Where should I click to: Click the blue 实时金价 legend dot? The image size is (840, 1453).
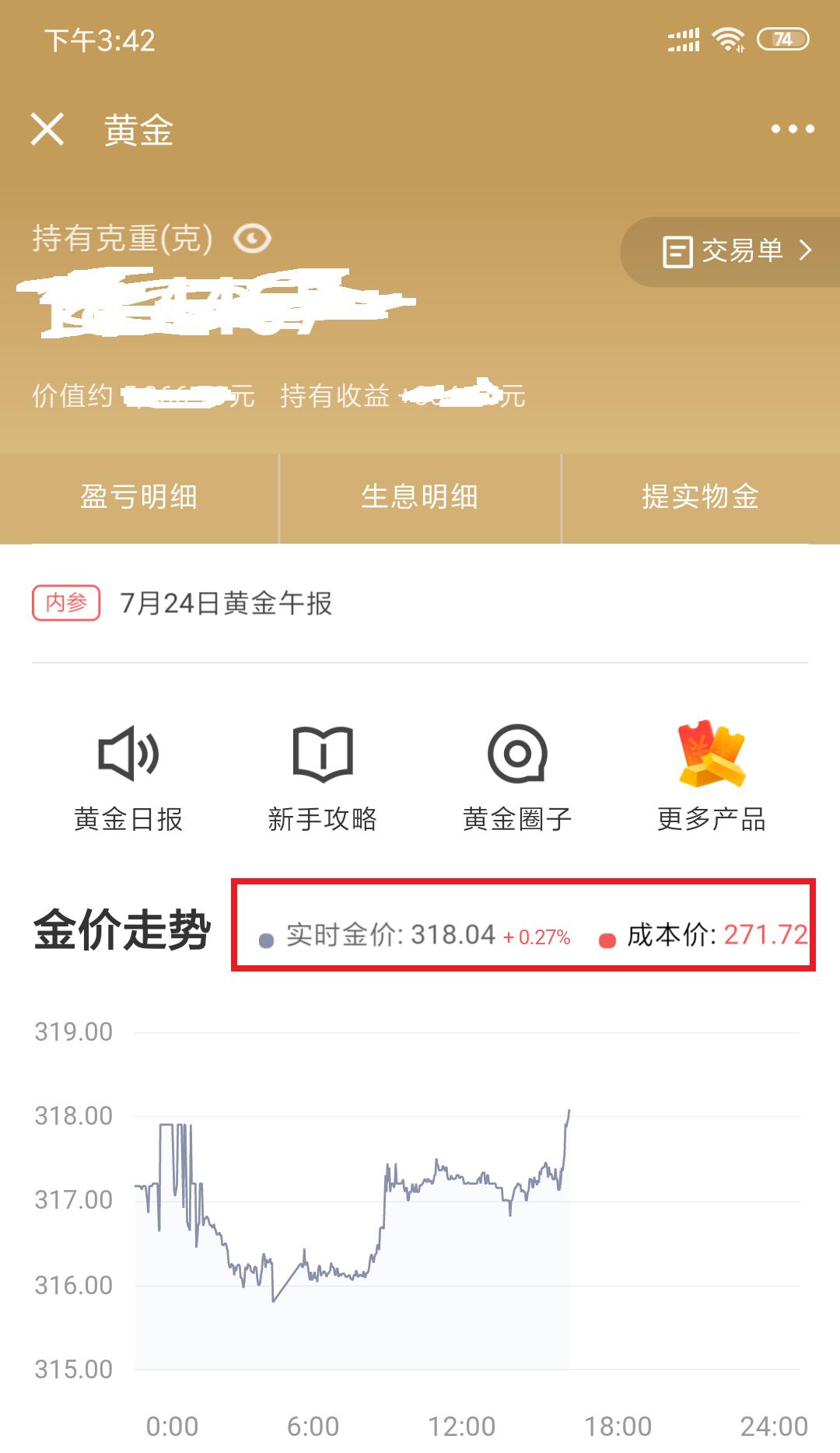[x=265, y=939]
